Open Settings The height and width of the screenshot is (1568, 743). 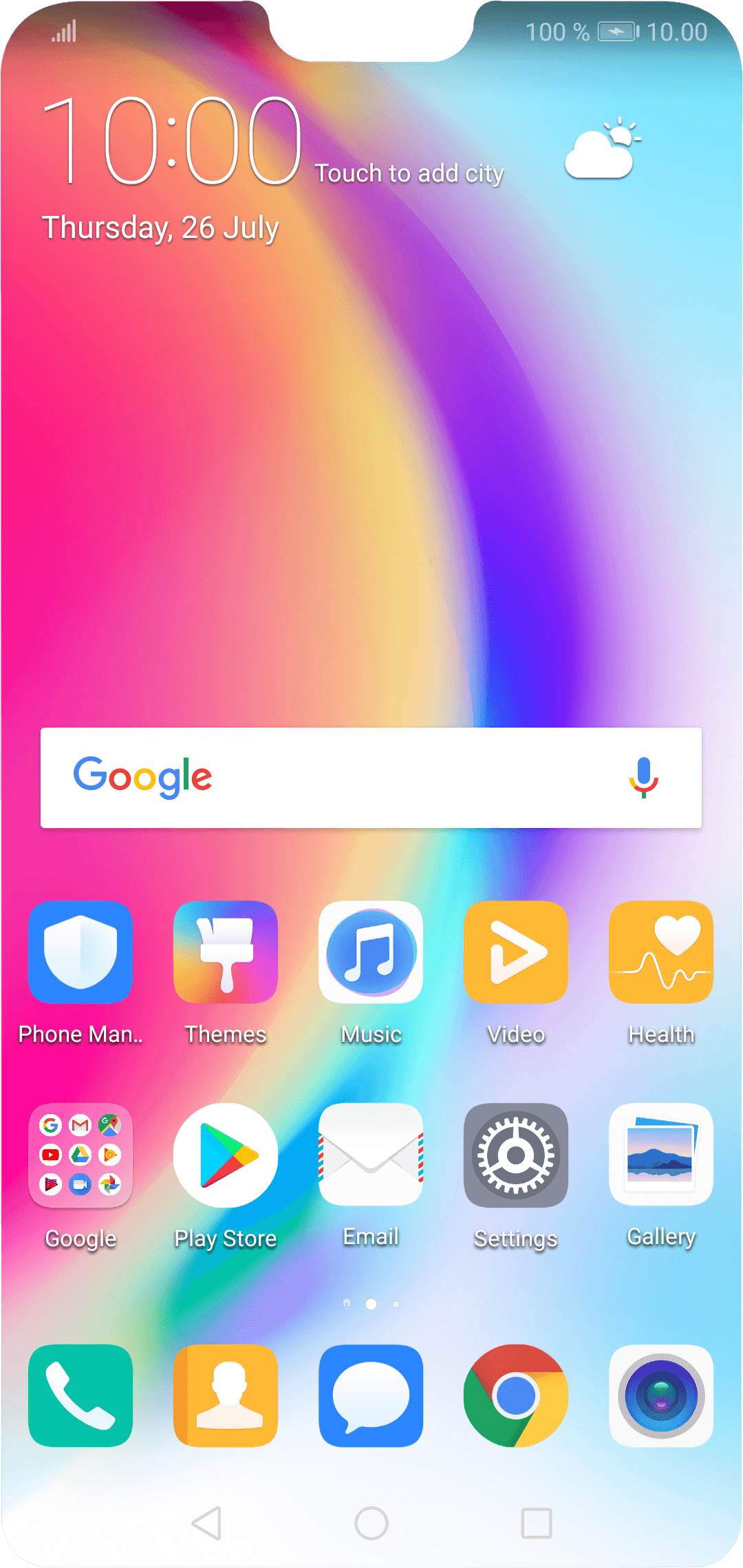click(516, 1155)
